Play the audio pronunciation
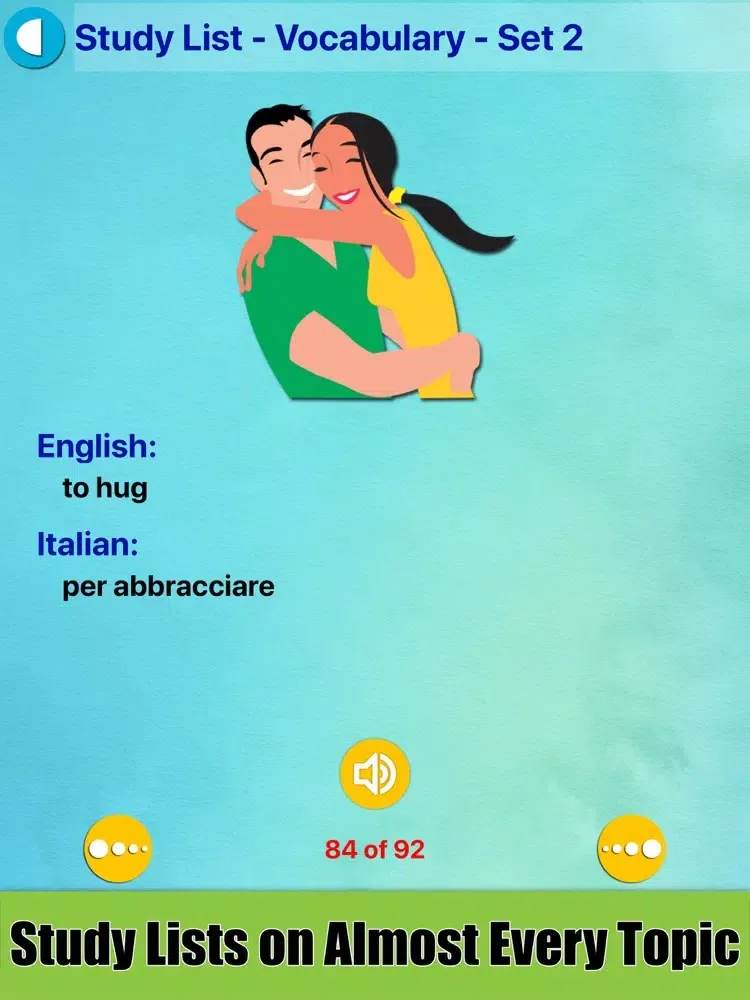Image resolution: width=750 pixels, height=1000 pixels. point(375,774)
